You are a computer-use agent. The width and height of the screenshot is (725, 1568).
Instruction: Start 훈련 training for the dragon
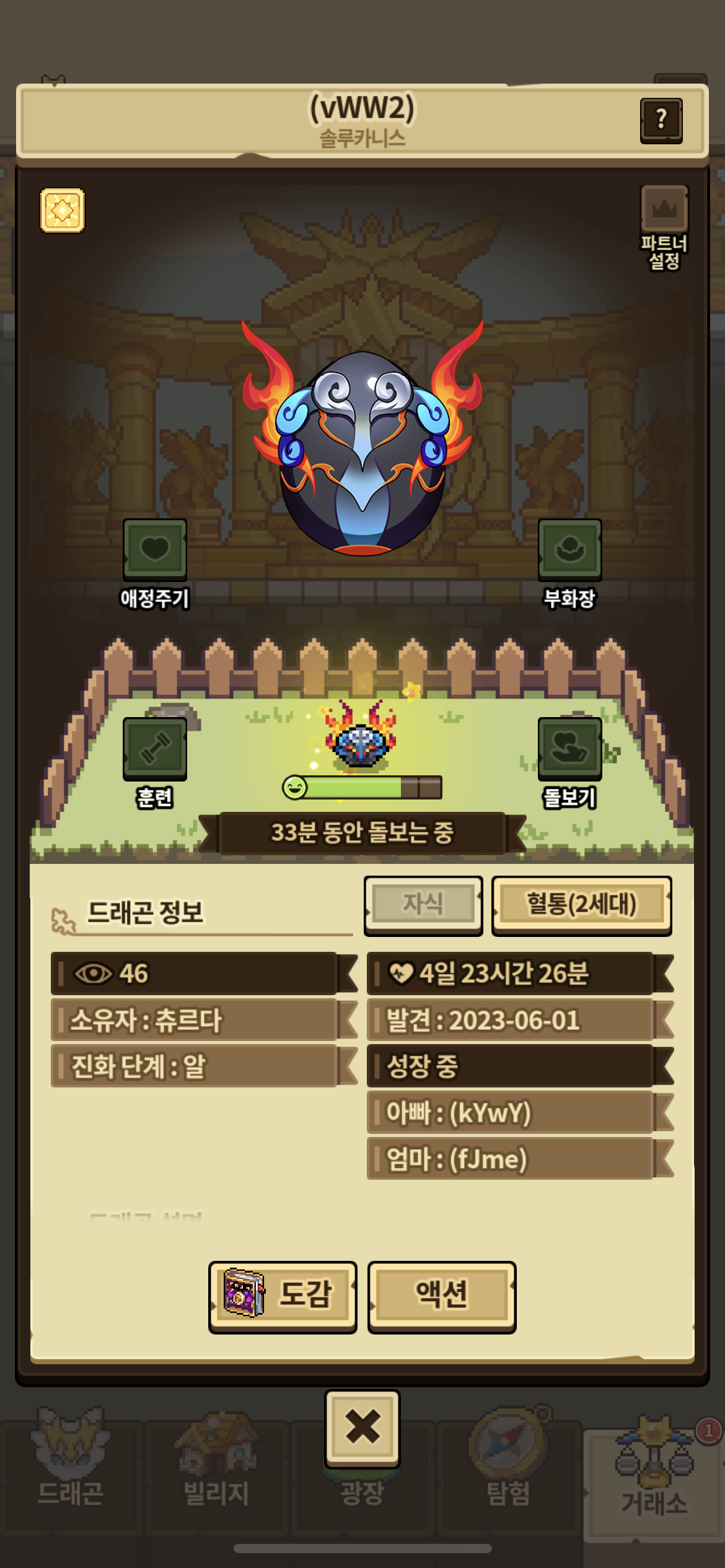pyautogui.click(x=154, y=749)
